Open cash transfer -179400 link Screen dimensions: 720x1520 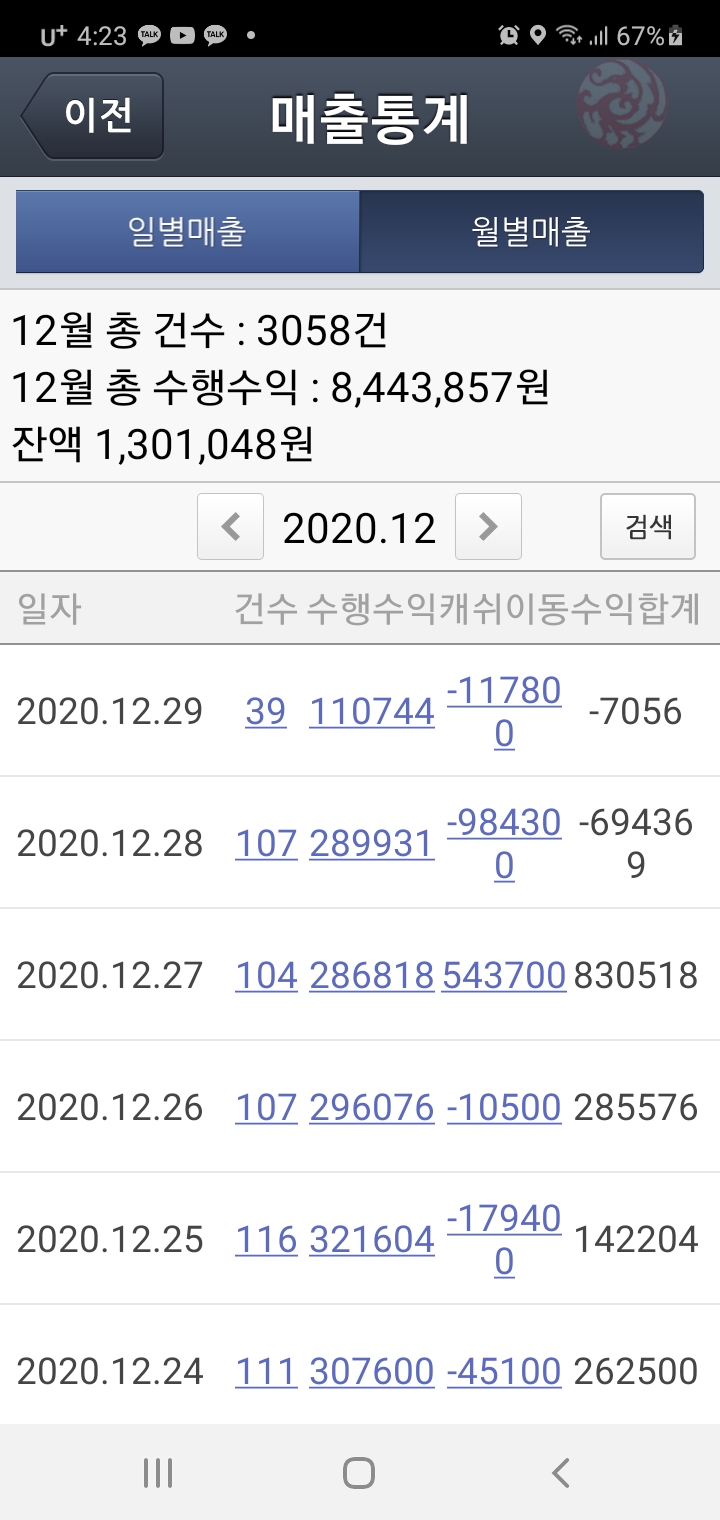click(x=504, y=1239)
